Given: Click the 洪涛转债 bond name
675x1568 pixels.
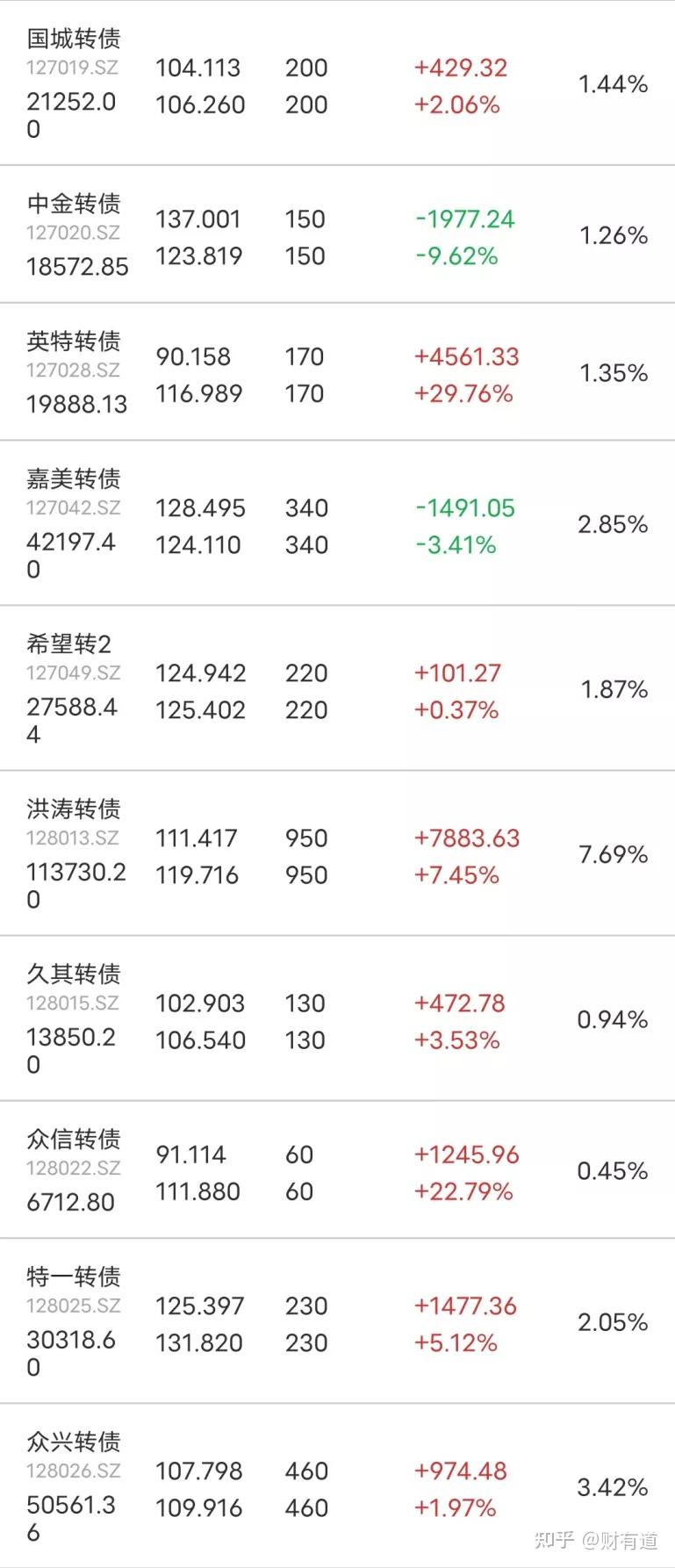Looking at the screenshot, I should [75, 808].
